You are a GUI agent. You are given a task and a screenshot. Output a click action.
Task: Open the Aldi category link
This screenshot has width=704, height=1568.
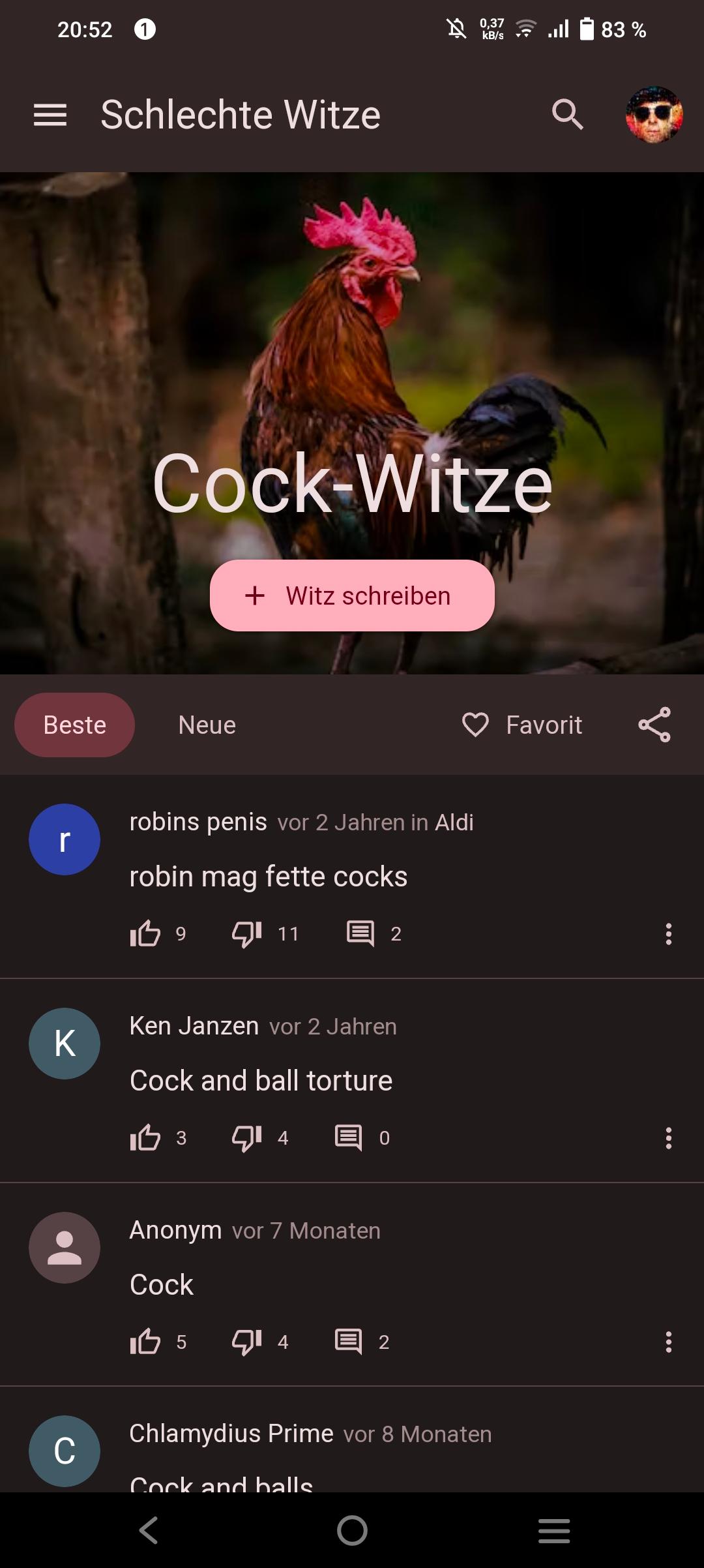pos(454,822)
